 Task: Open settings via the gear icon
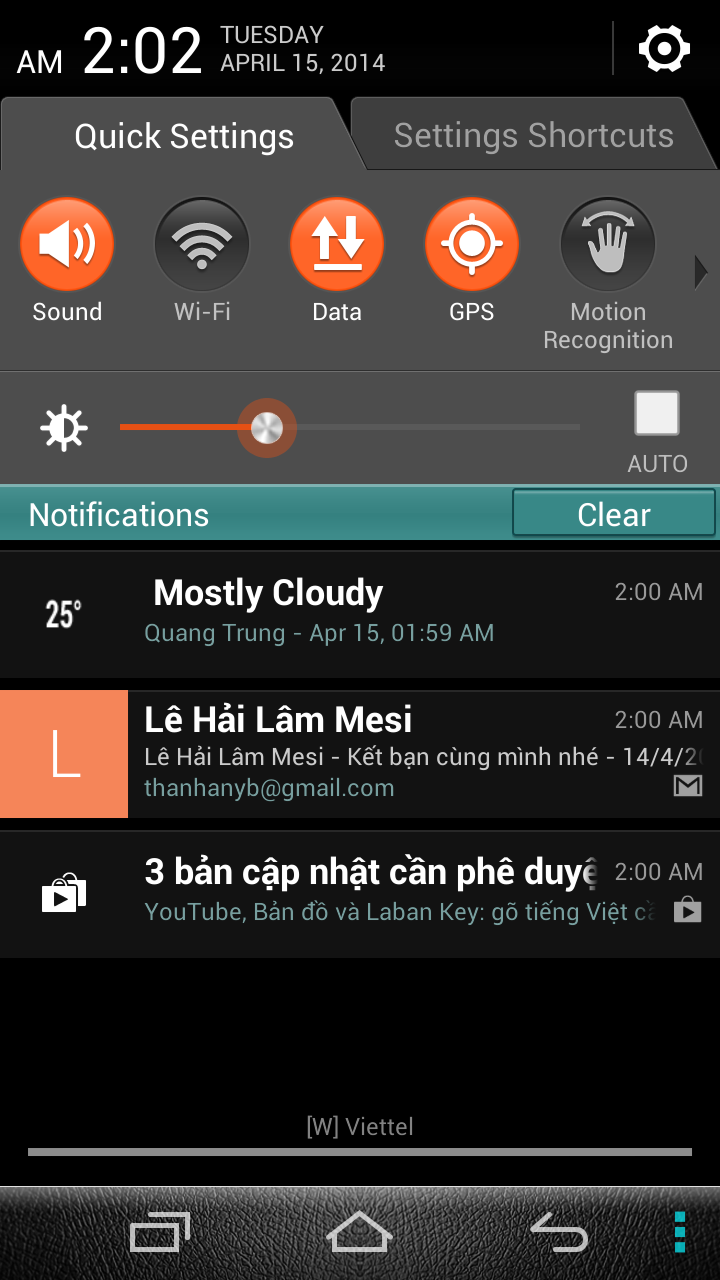[664, 48]
